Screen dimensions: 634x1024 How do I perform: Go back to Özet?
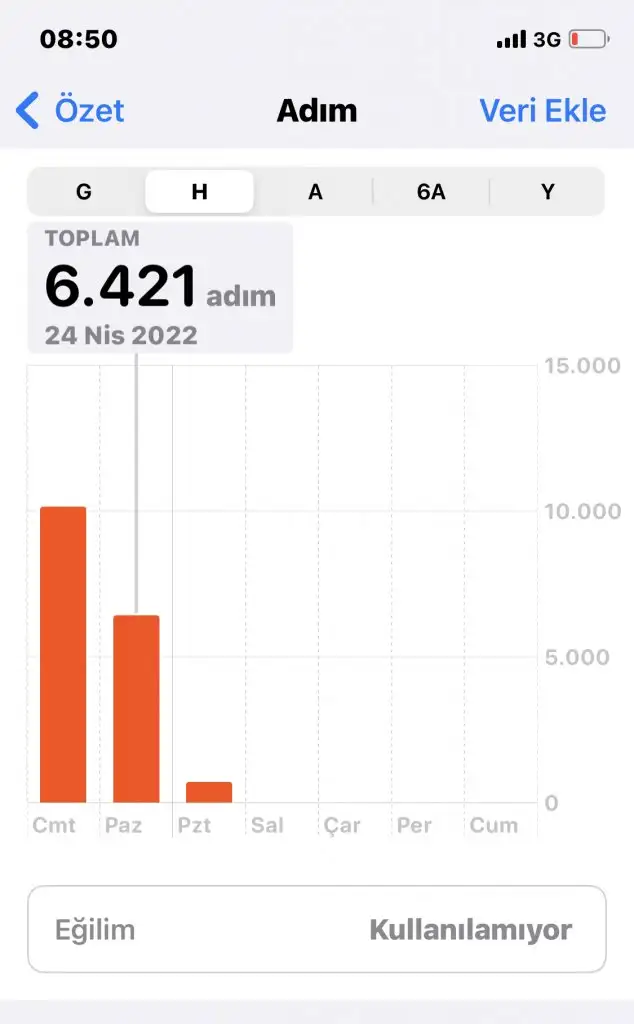click(x=70, y=110)
